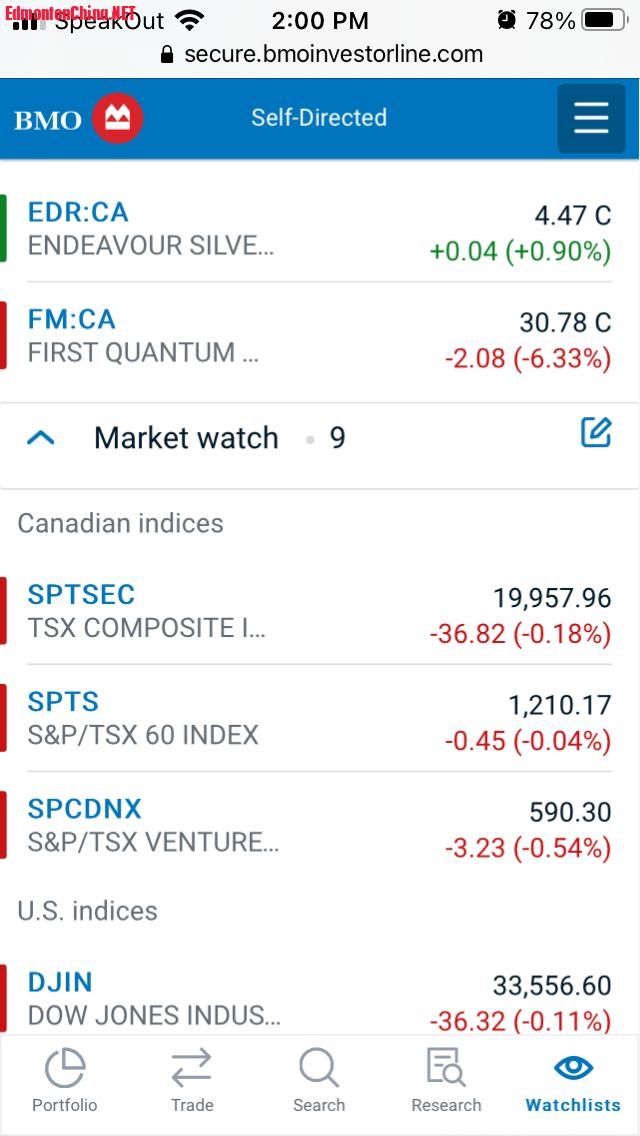Edit the Market watch list
Viewport: 640px width, 1136px height.
pyautogui.click(x=596, y=433)
